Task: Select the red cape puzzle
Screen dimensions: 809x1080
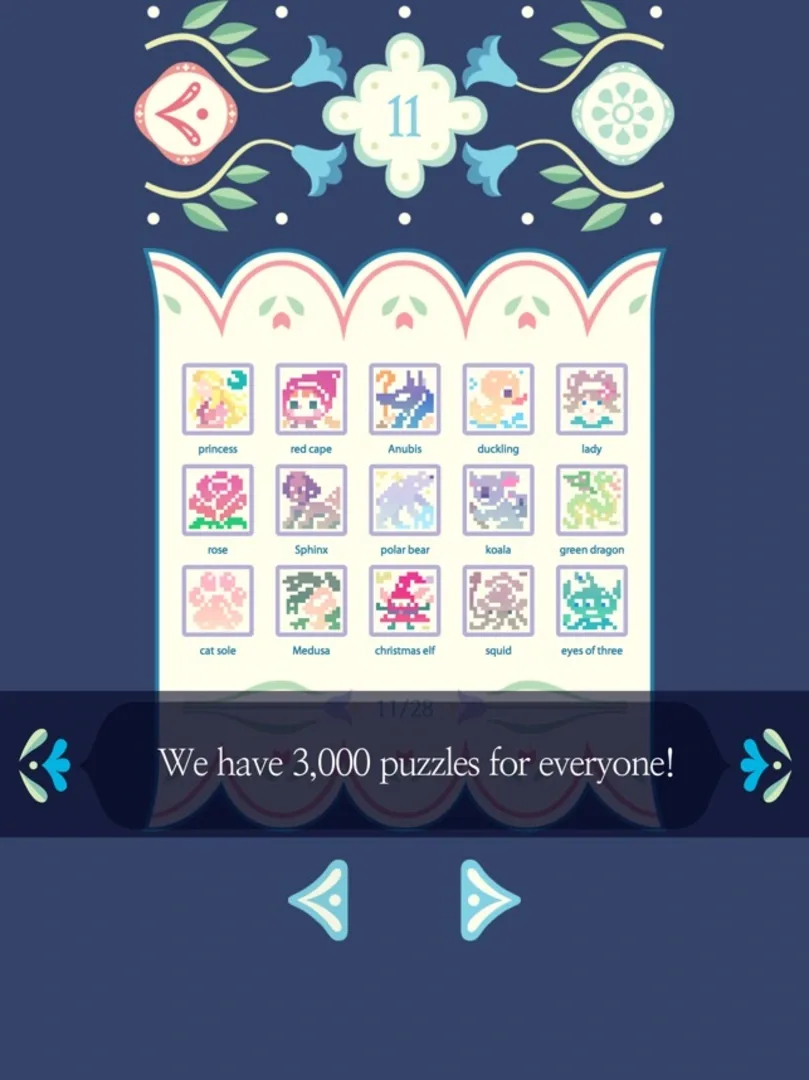Action: pyautogui.click(x=311, y=399)
